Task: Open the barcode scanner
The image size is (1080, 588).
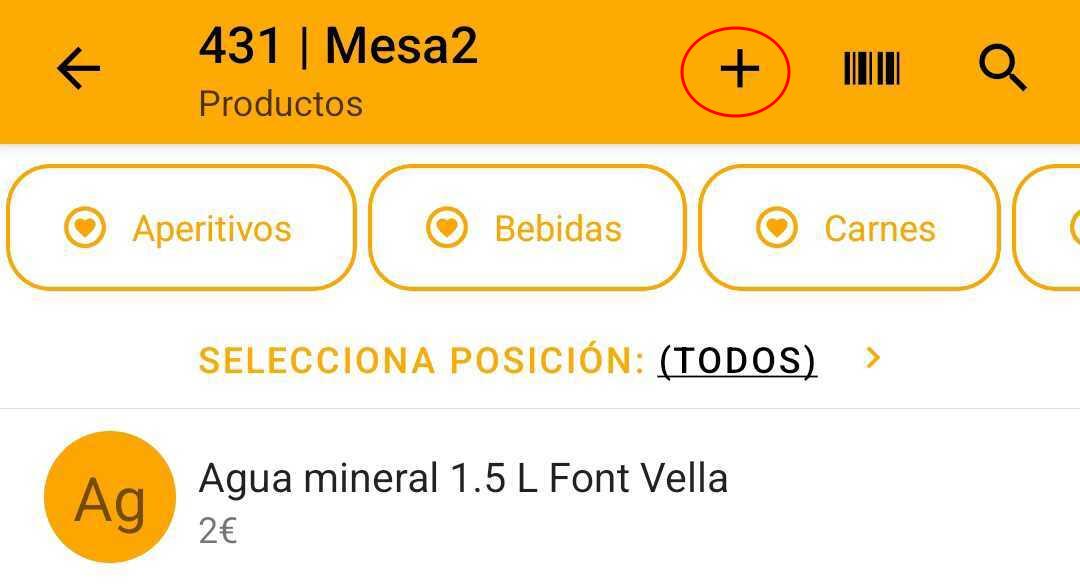Action: [871, 70]
